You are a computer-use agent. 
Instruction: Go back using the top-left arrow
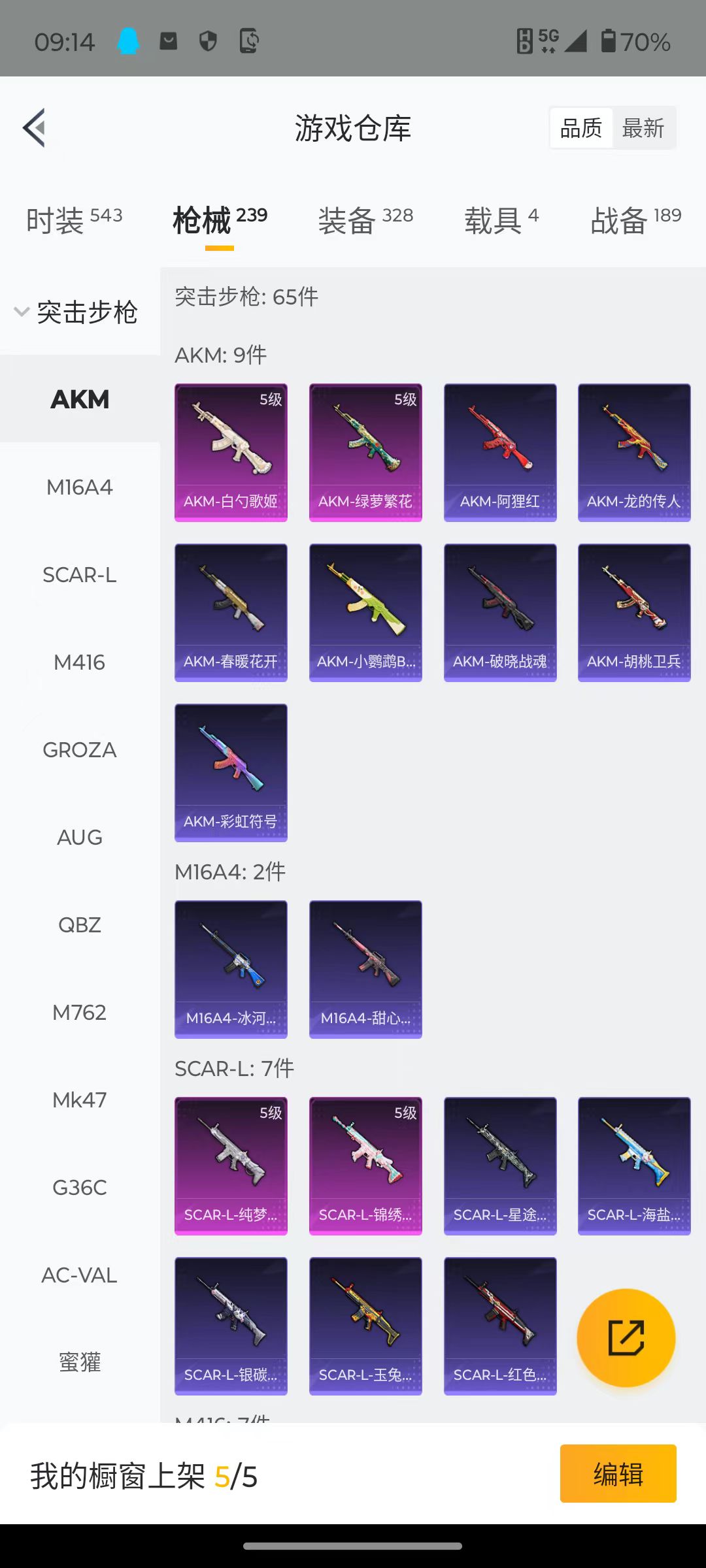(x=34, y=127)
